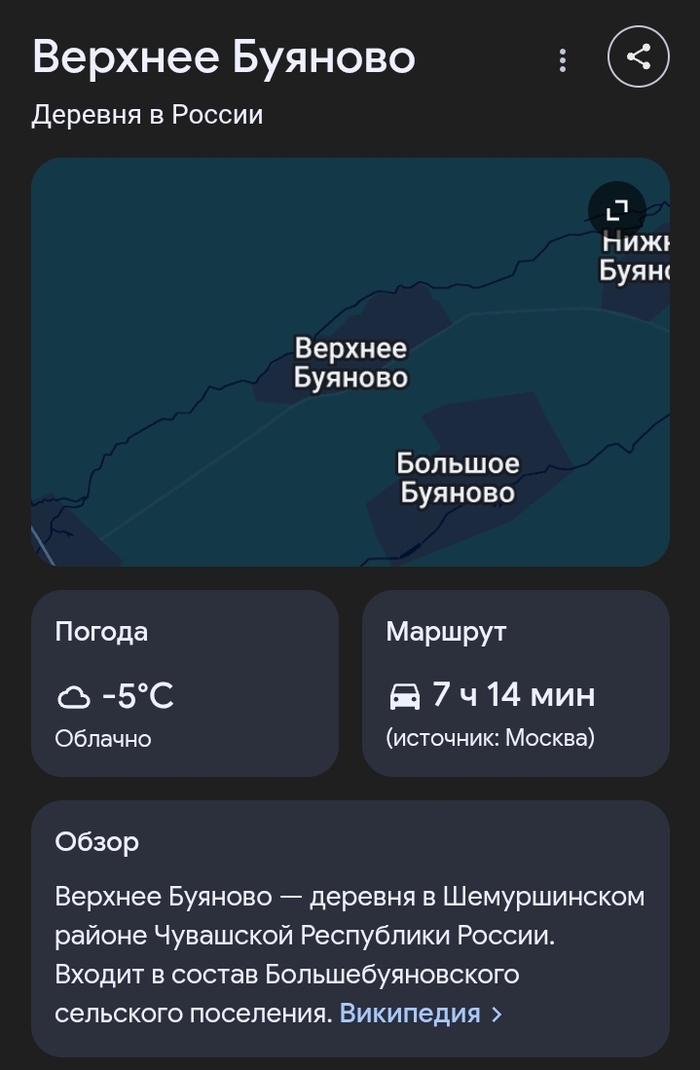Open the Погода weather card
700x1070 pixels.
pyautogui.click(x=185, y=684)
